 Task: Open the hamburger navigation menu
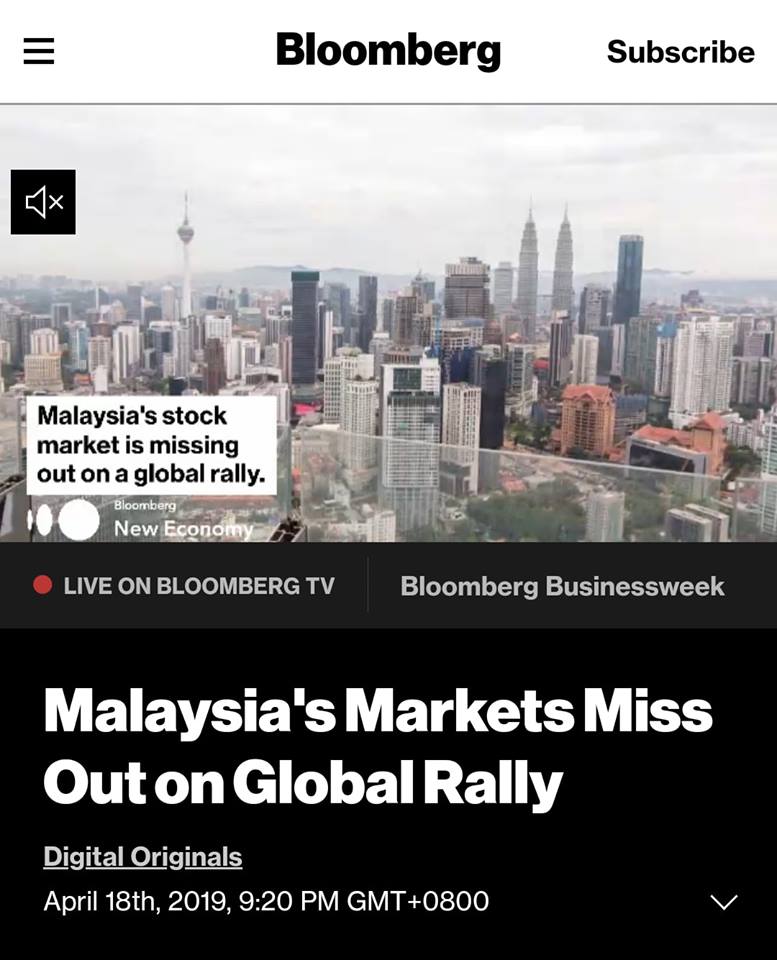pos(39,51)
